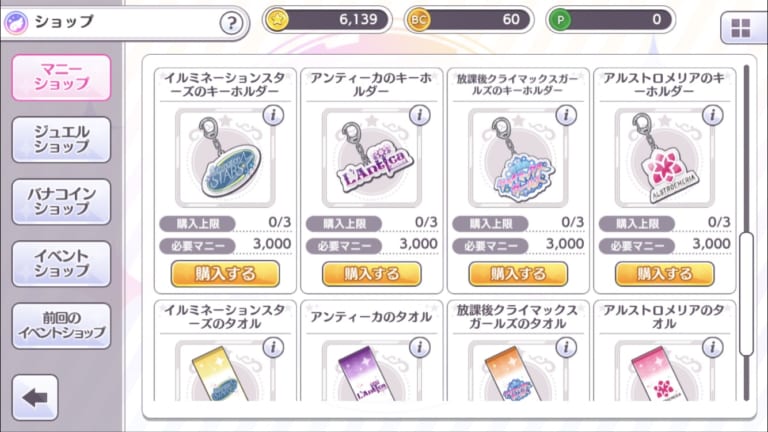Buy the アンティーカ keyholder
Image resolution: width=768 pixels, height=432 pixels.
(x=371, y=273)
